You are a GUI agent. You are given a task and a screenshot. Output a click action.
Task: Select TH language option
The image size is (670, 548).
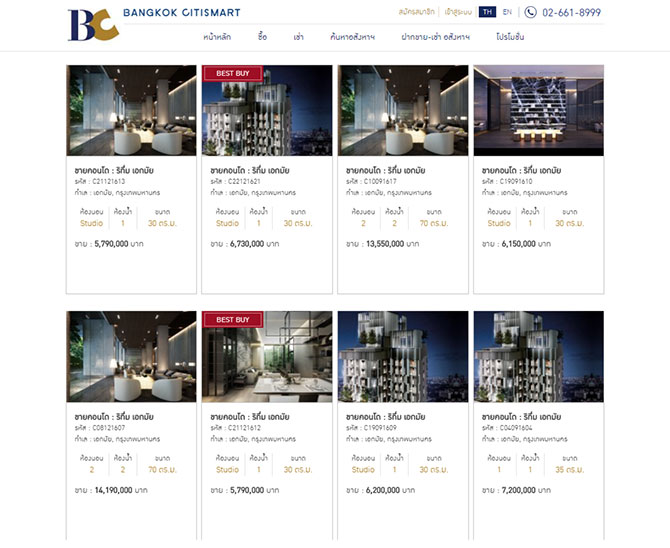pyautogui.click(x=487, y=12)
